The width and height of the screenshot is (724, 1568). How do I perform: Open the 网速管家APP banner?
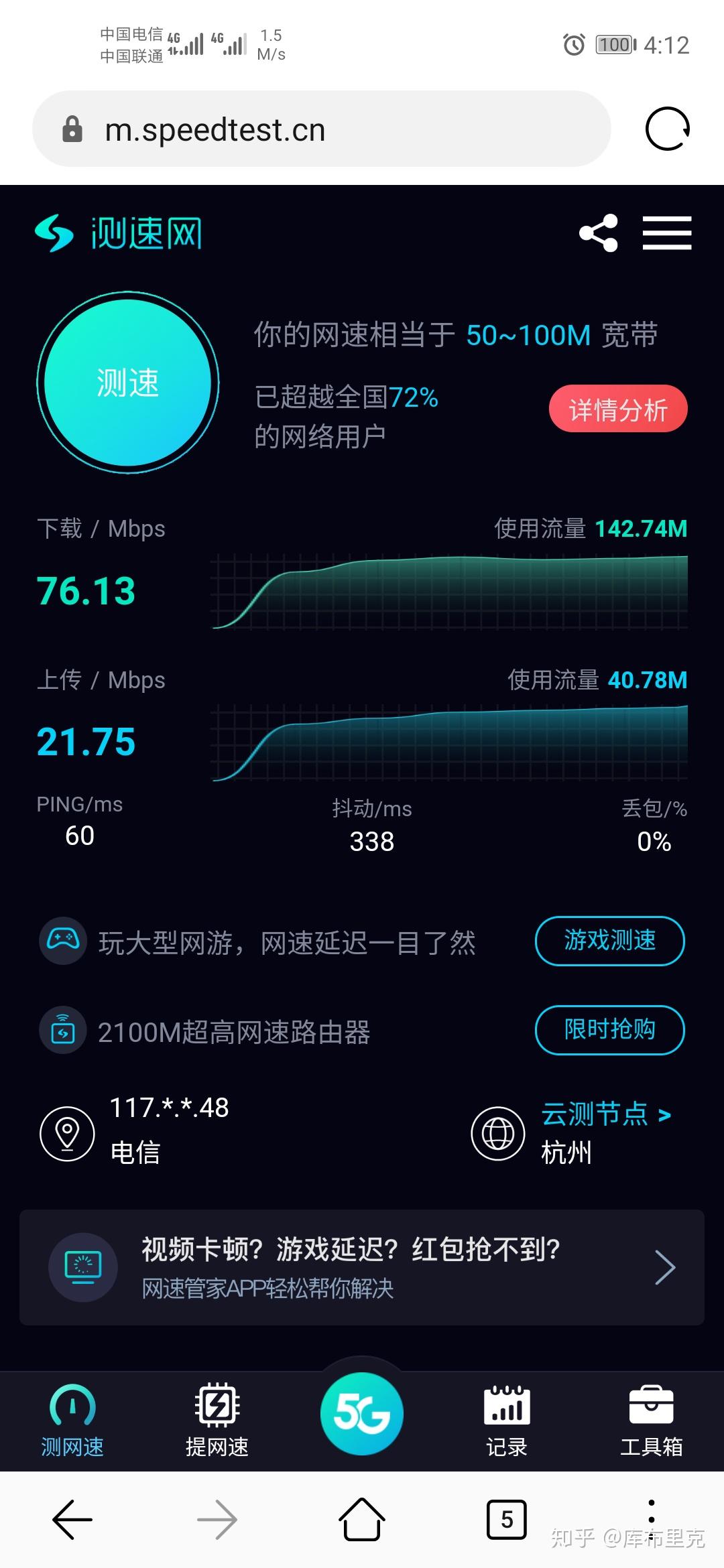coord(362,1267)
